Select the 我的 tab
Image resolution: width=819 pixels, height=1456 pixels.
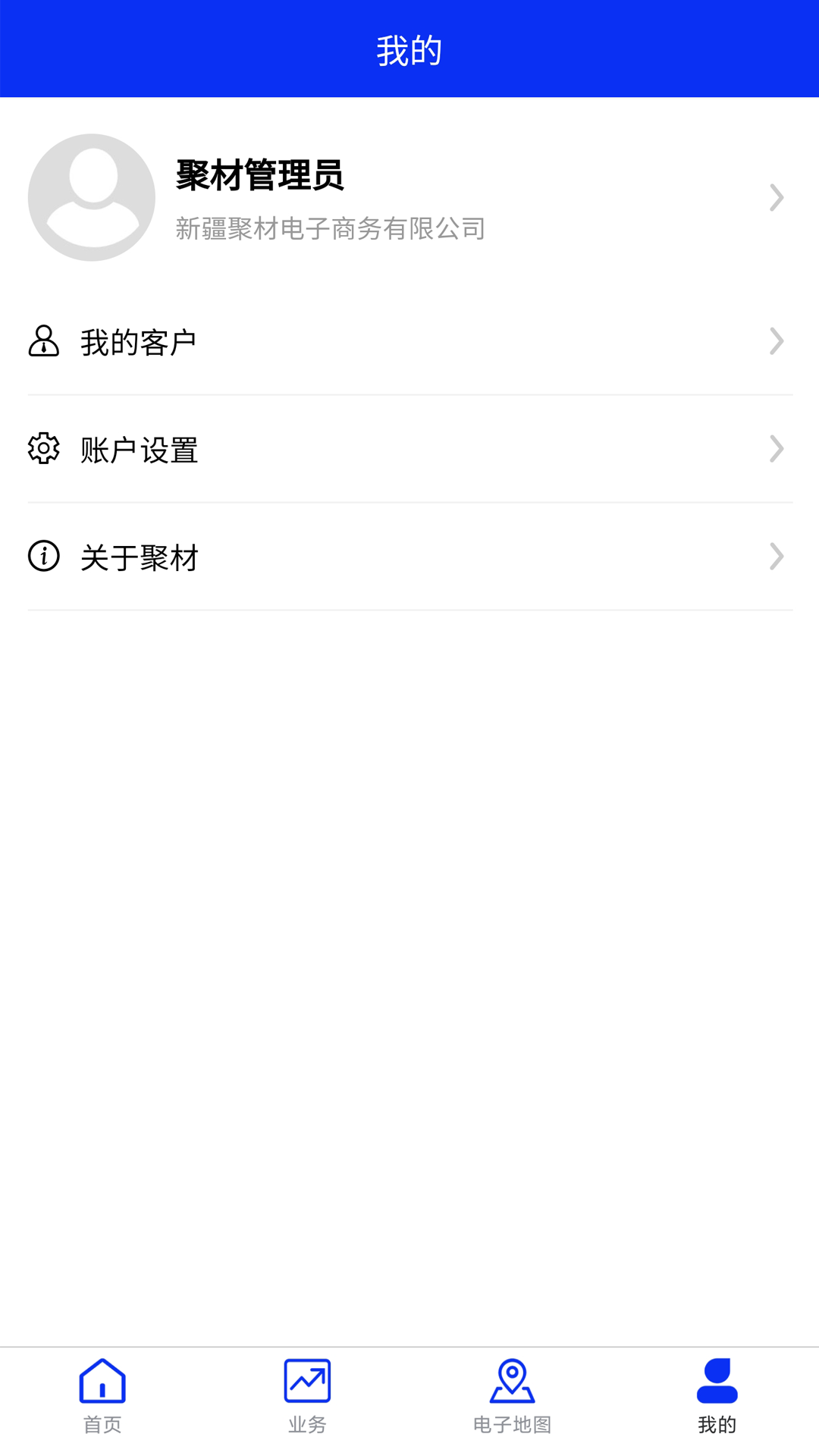pos(717,1399)
